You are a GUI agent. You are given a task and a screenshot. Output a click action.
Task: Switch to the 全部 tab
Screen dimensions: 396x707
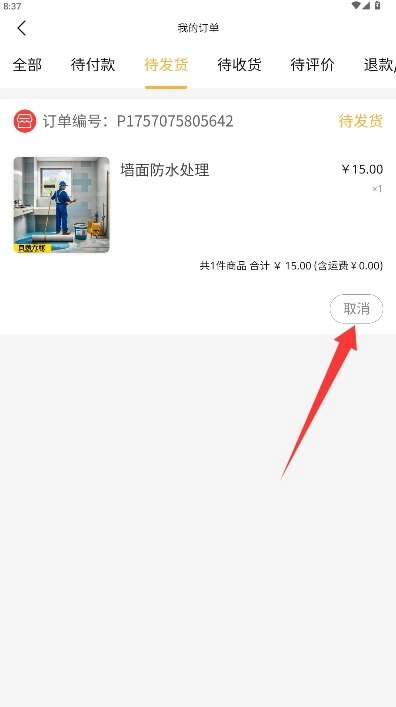(27, 64)
